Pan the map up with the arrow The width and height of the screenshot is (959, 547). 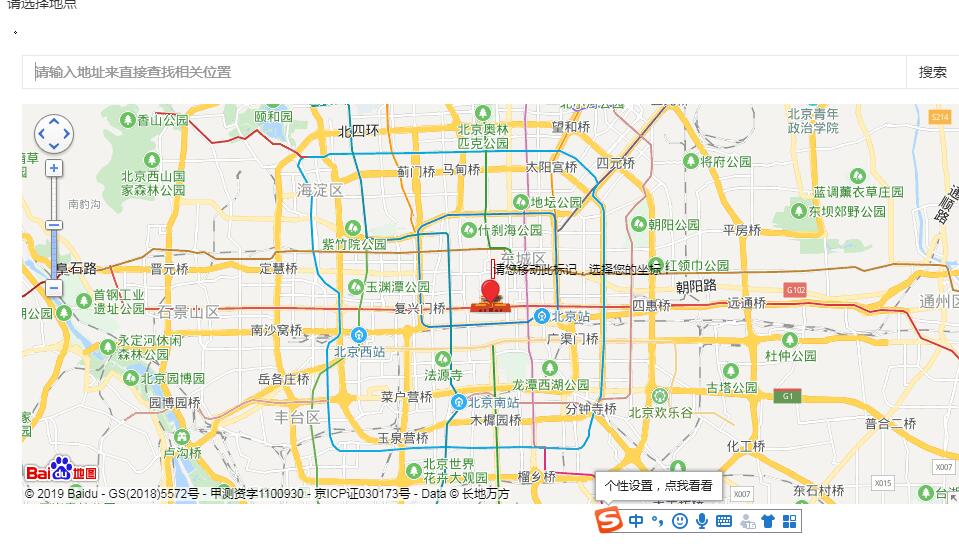[54, 121]
